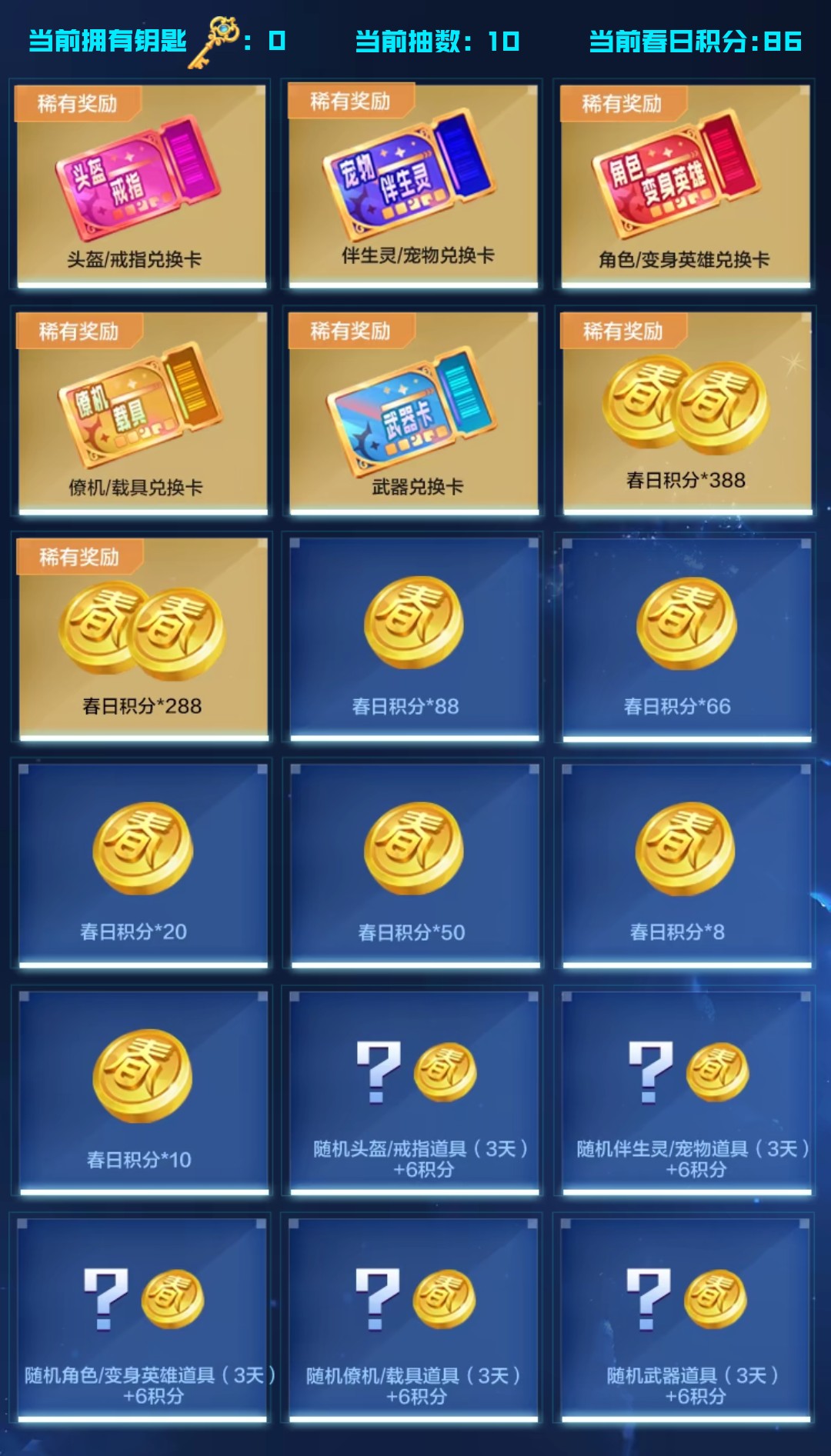This screenshot has height=1456, width=831.
Task: Select the 春日积分*8 tile
Action: coord(686,864)
